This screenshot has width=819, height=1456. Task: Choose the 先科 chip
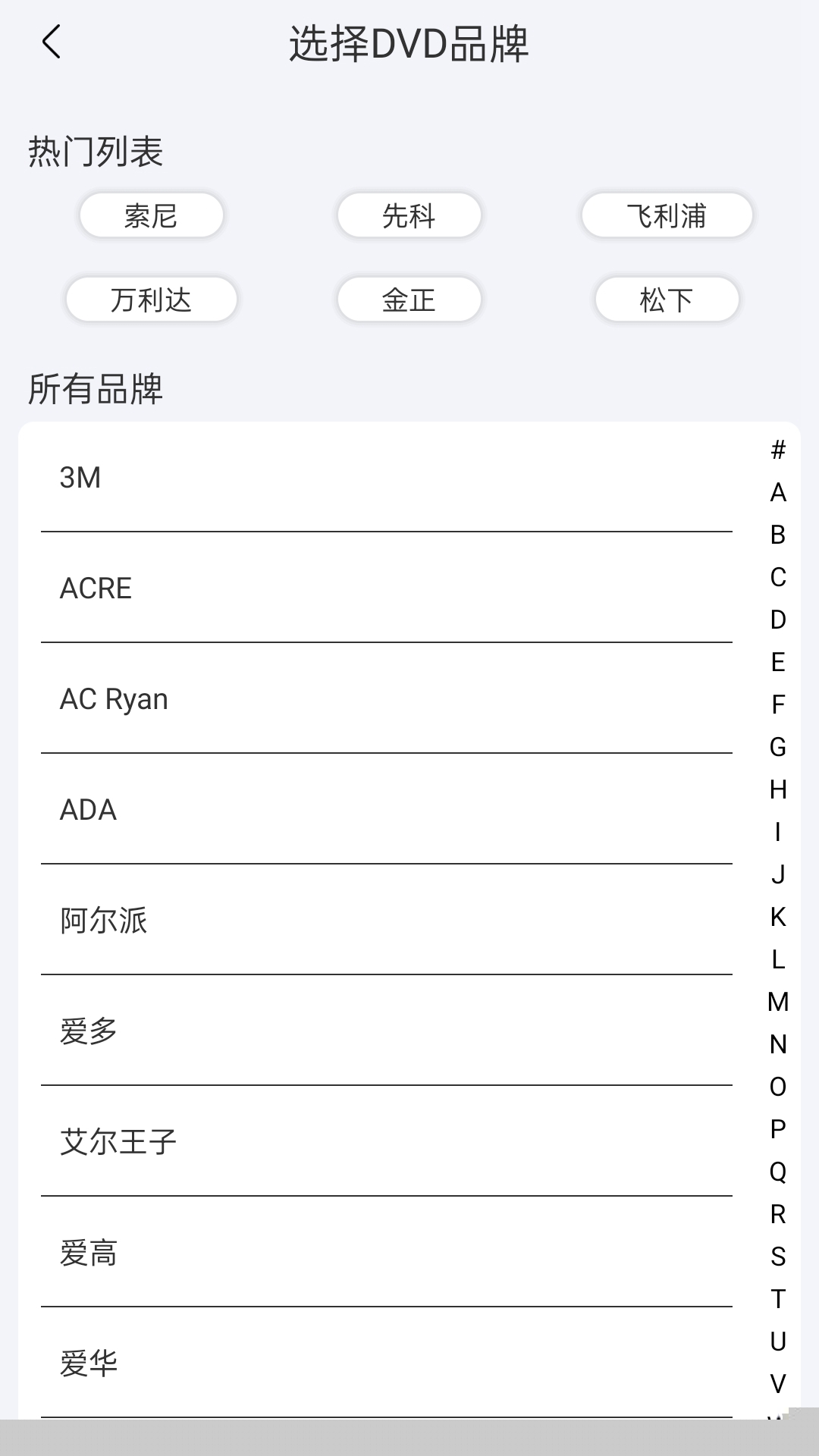point(409,216)
